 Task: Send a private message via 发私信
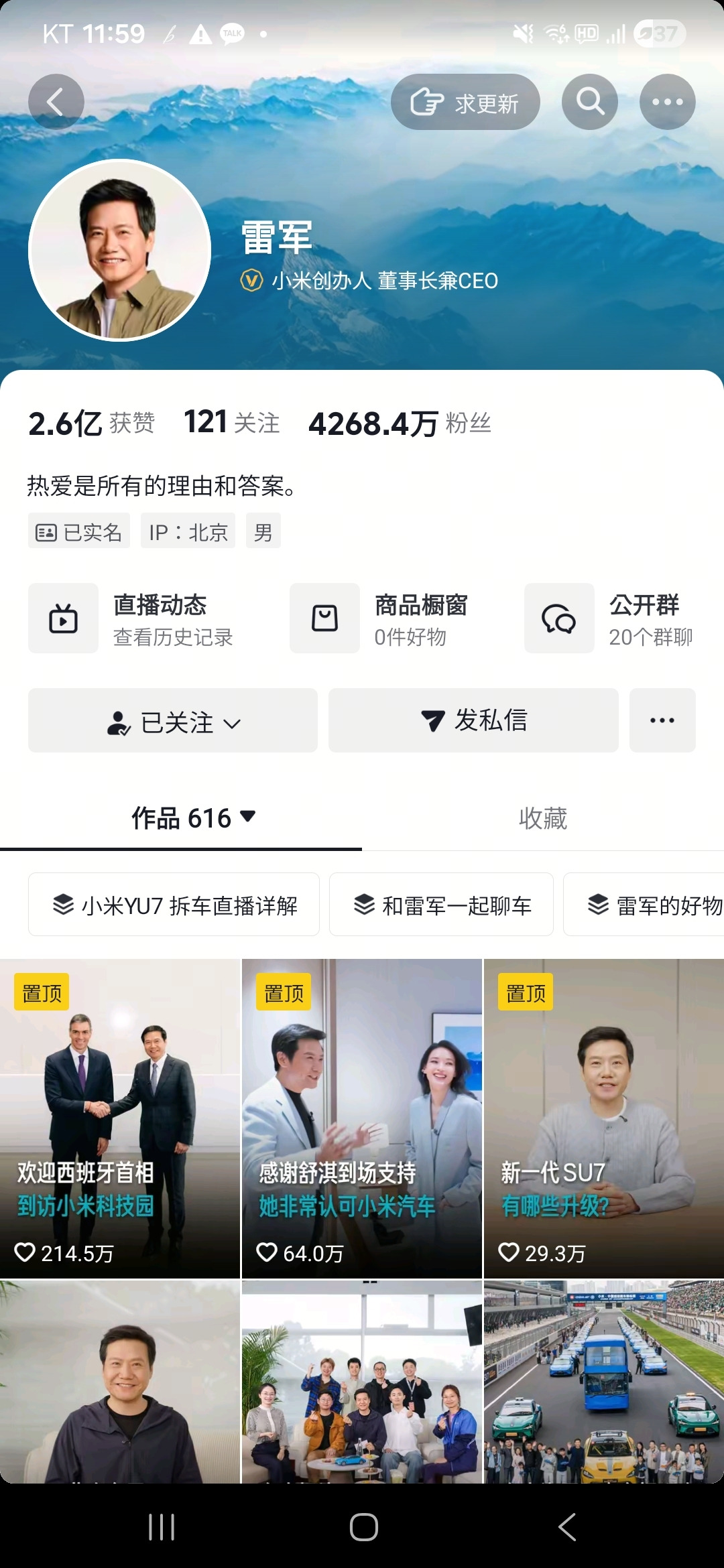pos(473,720)
